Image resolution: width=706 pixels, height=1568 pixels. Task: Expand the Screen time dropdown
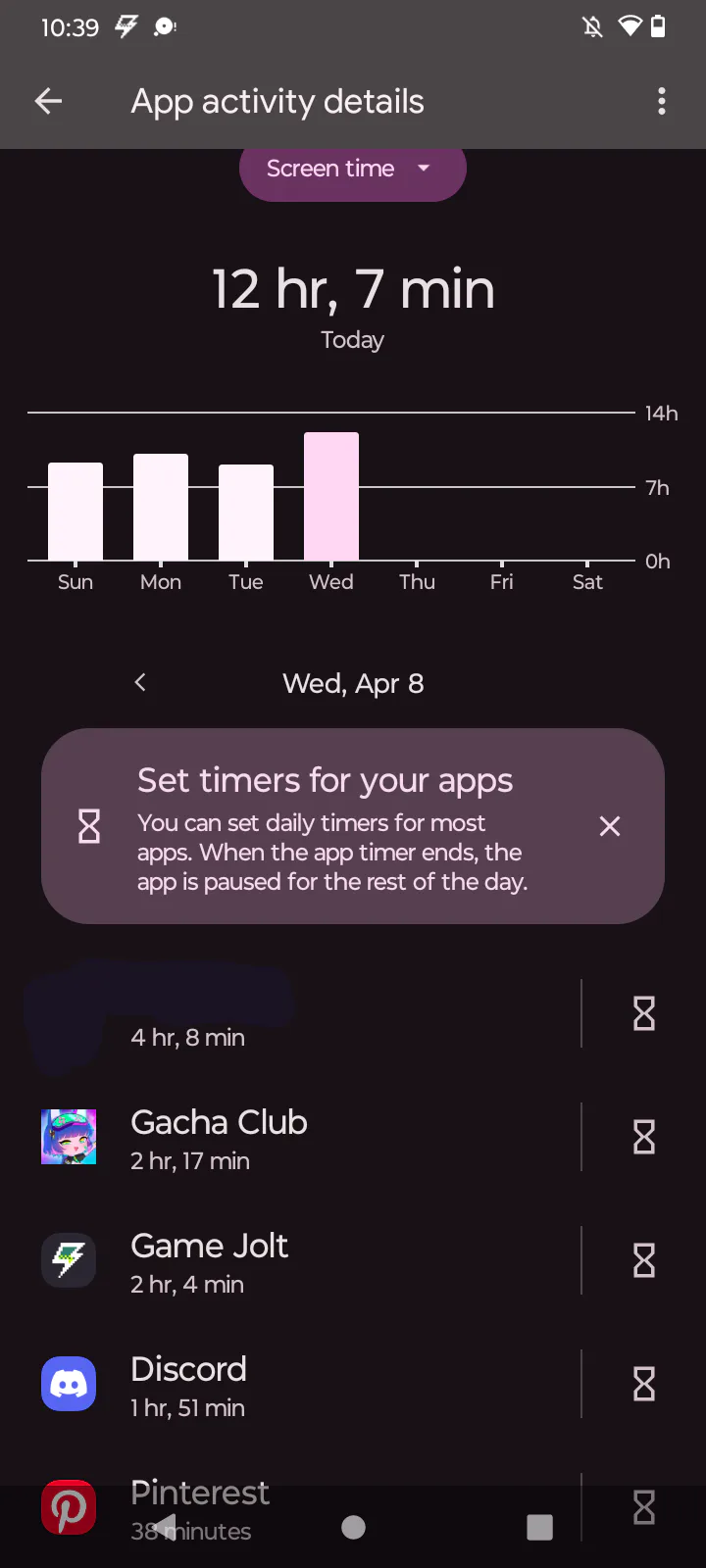[x=352, y=170]
